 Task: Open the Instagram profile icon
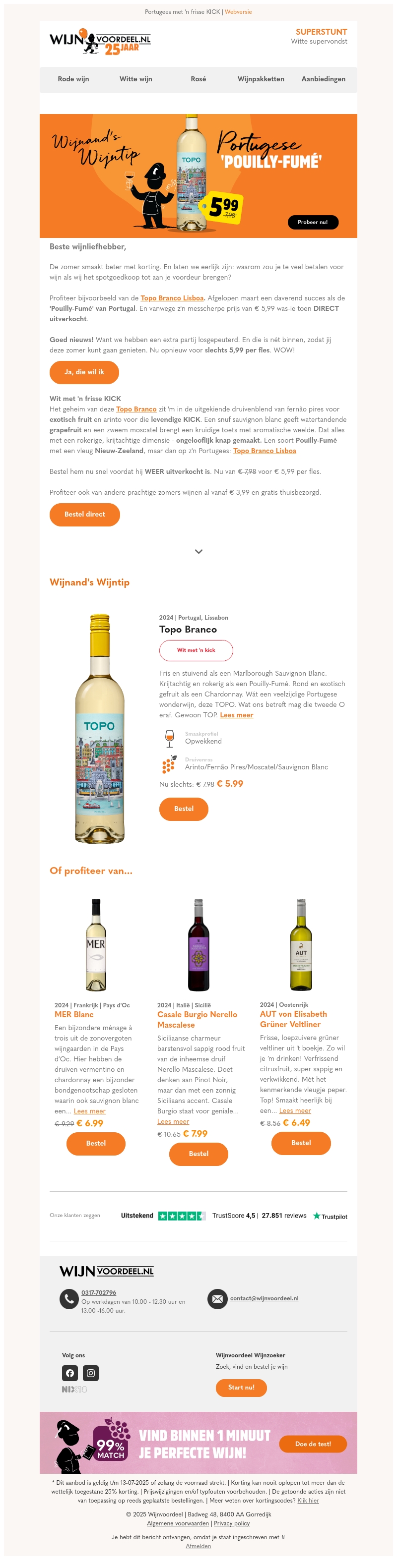[91, 1373]
